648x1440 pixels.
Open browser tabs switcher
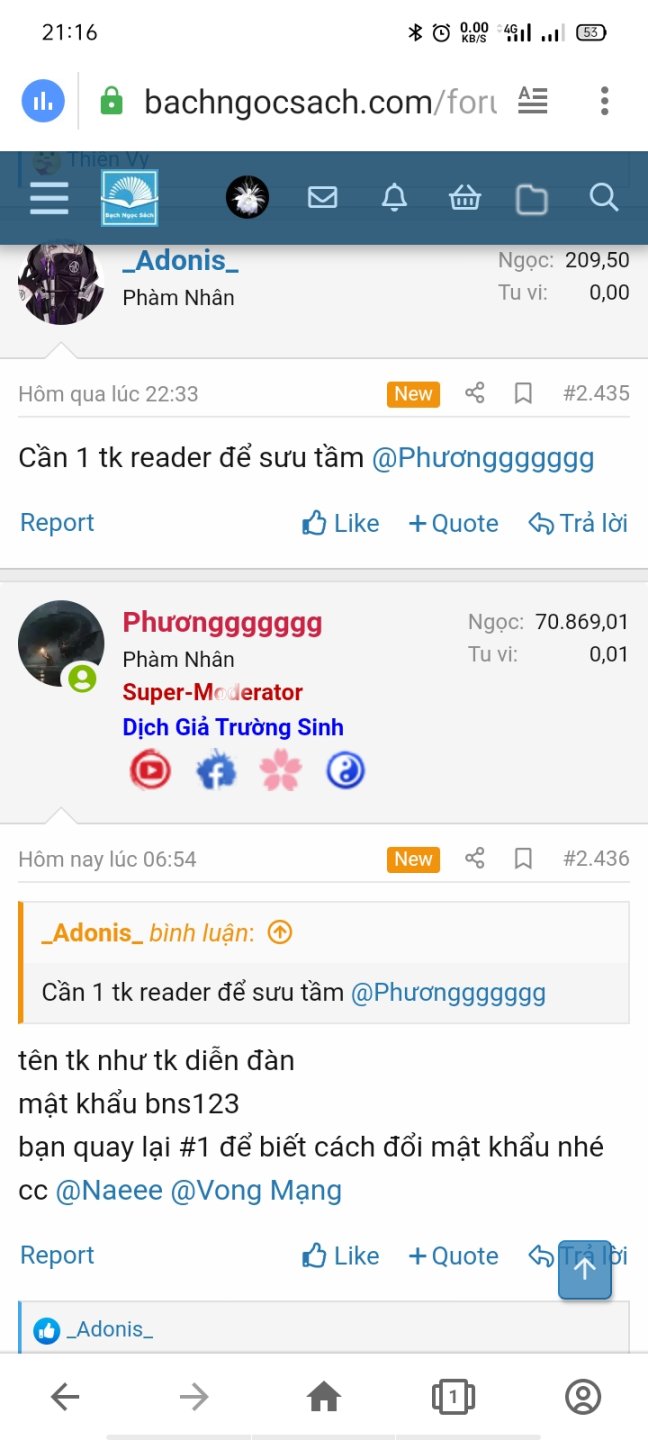tap(453, 1396)
